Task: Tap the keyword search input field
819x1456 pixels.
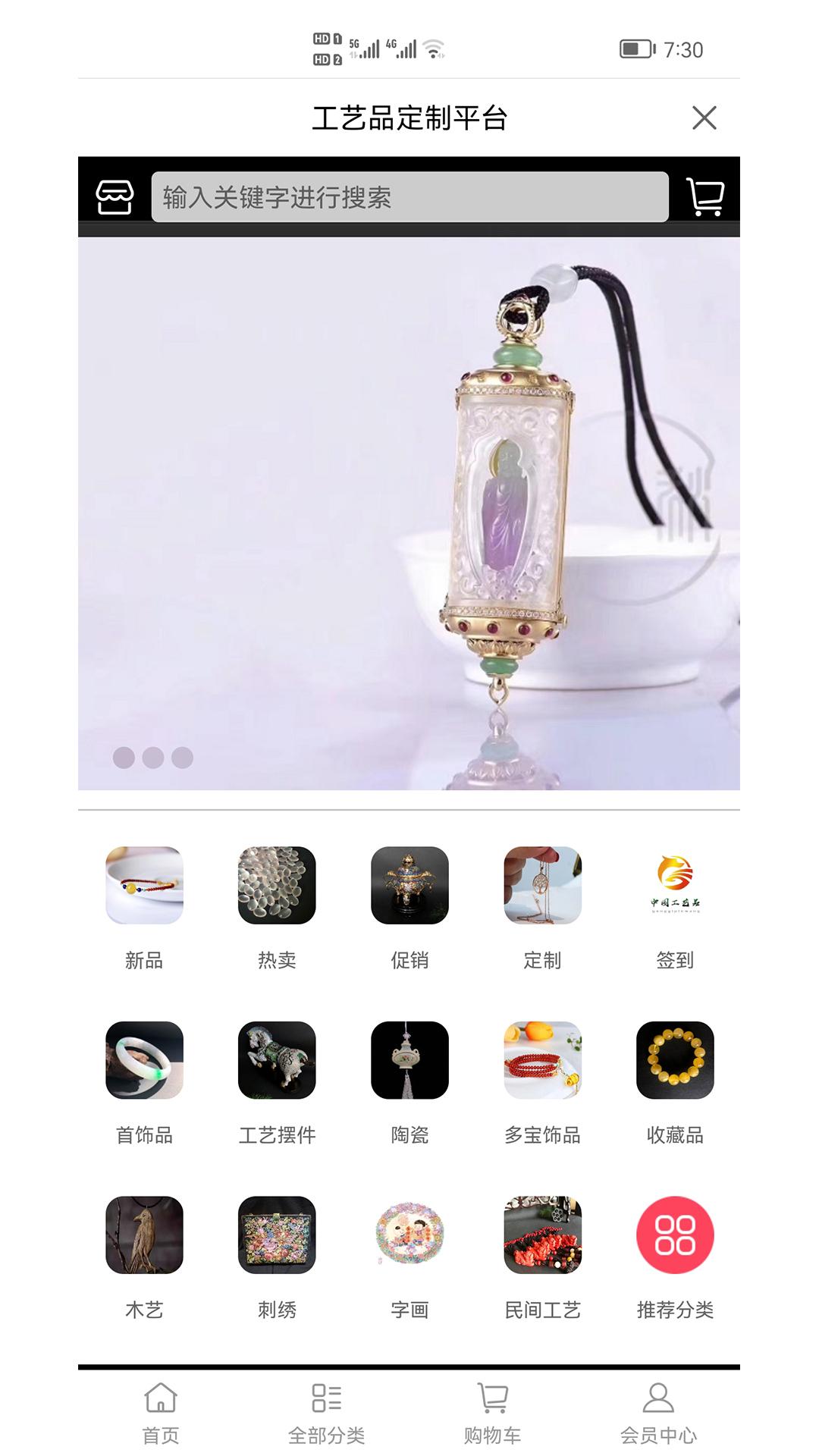Action: point(409,196)
